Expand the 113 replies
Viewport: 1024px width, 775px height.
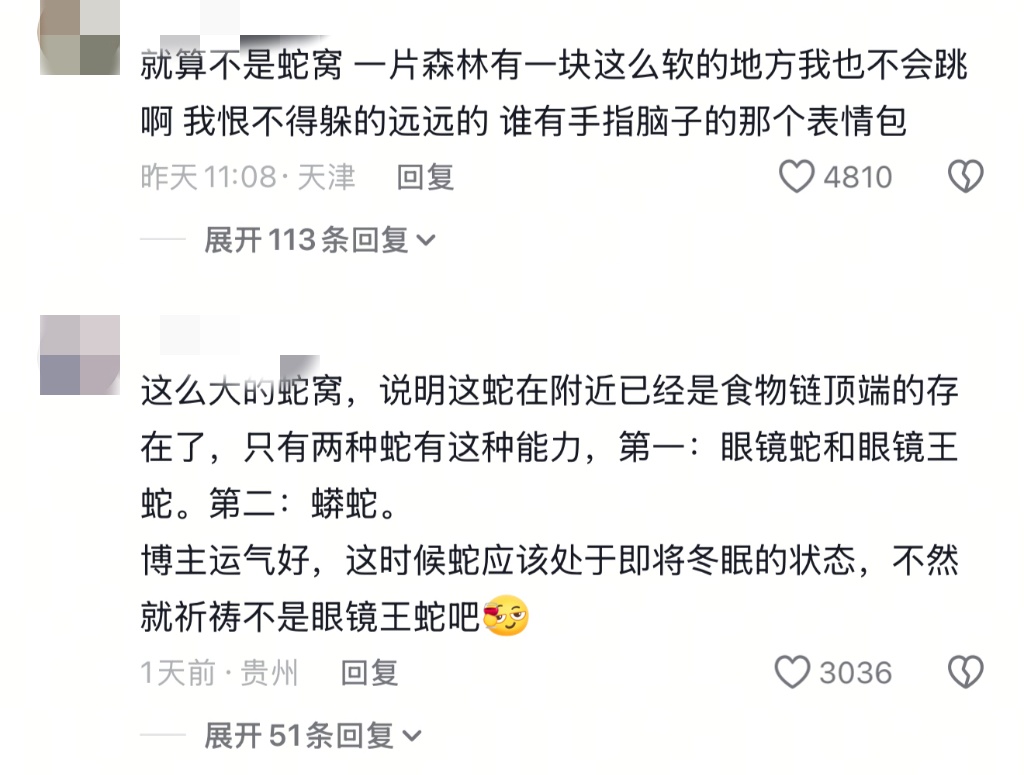click(x=318, y=240)
